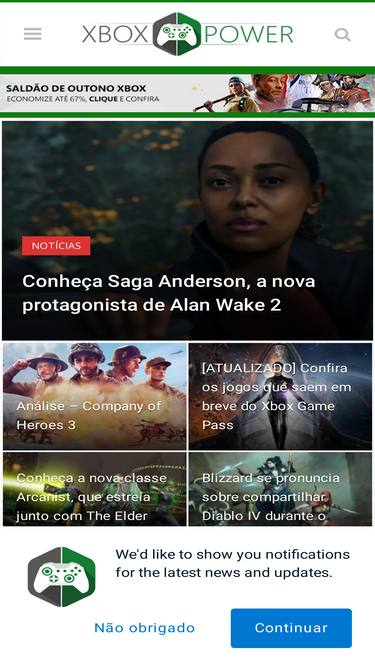This screenshot has width=375, height=667.
Task: Open the hamburger menu
Action: pos(33,34)
